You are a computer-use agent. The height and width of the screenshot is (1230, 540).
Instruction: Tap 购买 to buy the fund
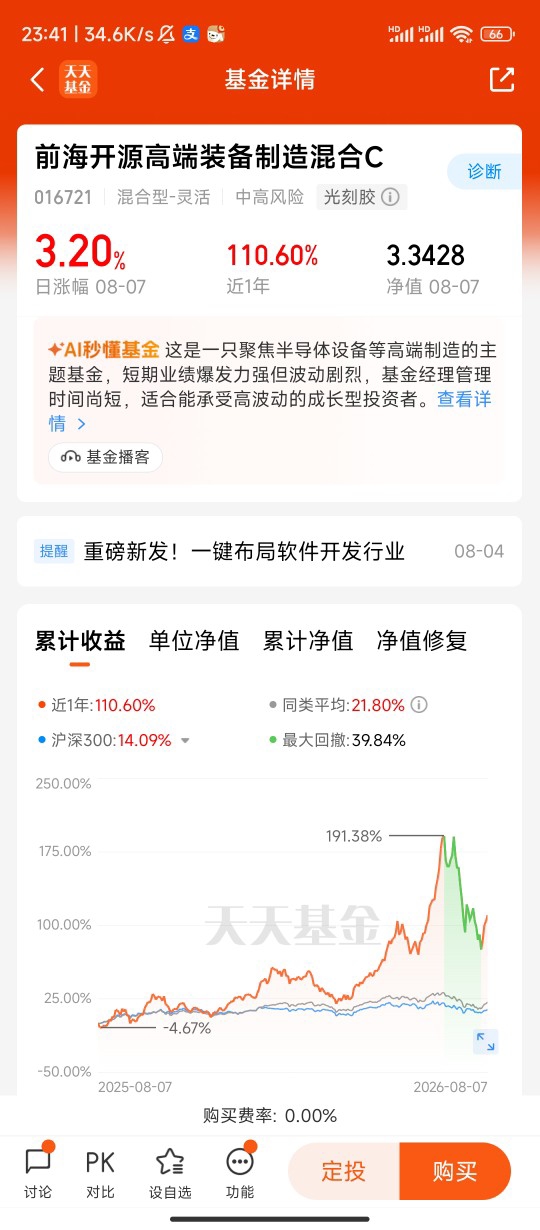tap(455, 1171)
